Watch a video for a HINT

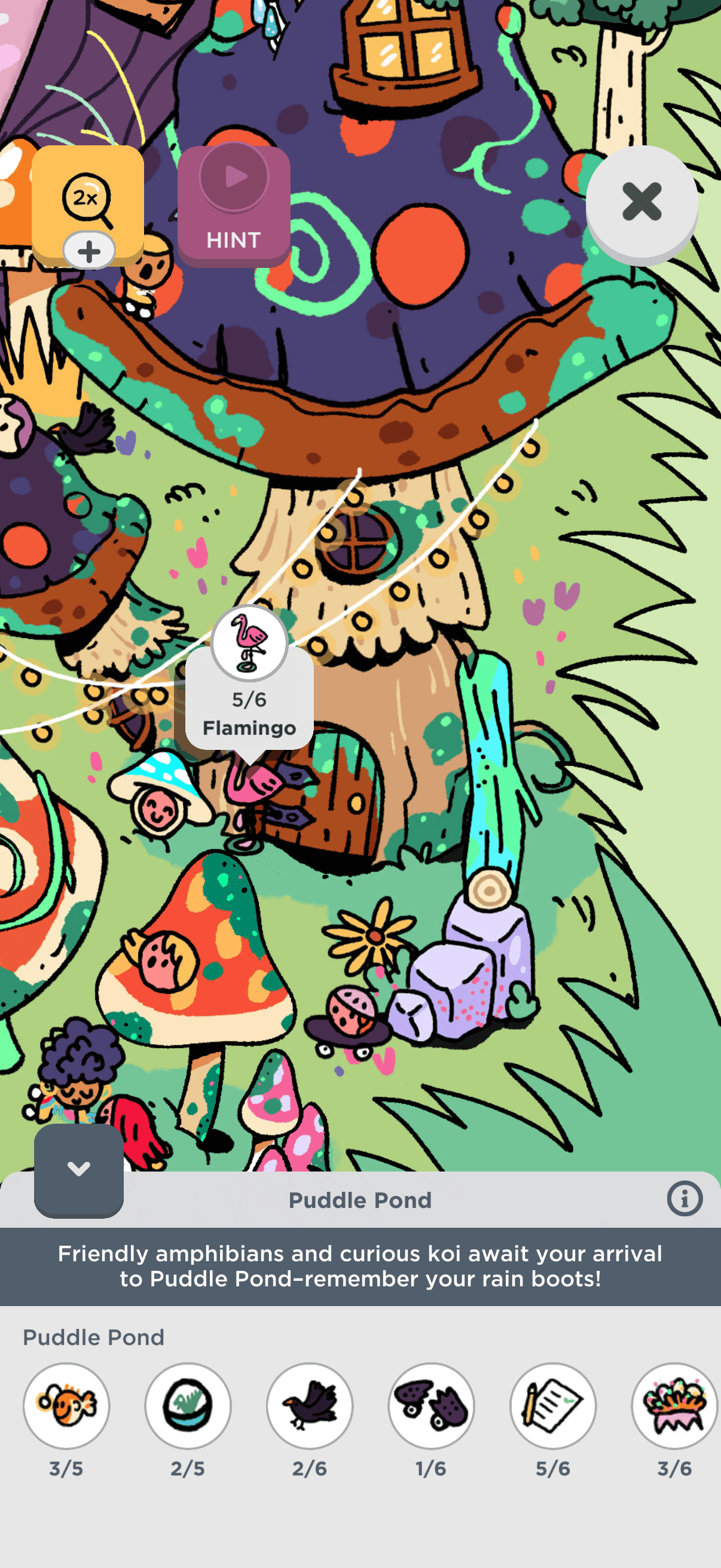point(234,205)
